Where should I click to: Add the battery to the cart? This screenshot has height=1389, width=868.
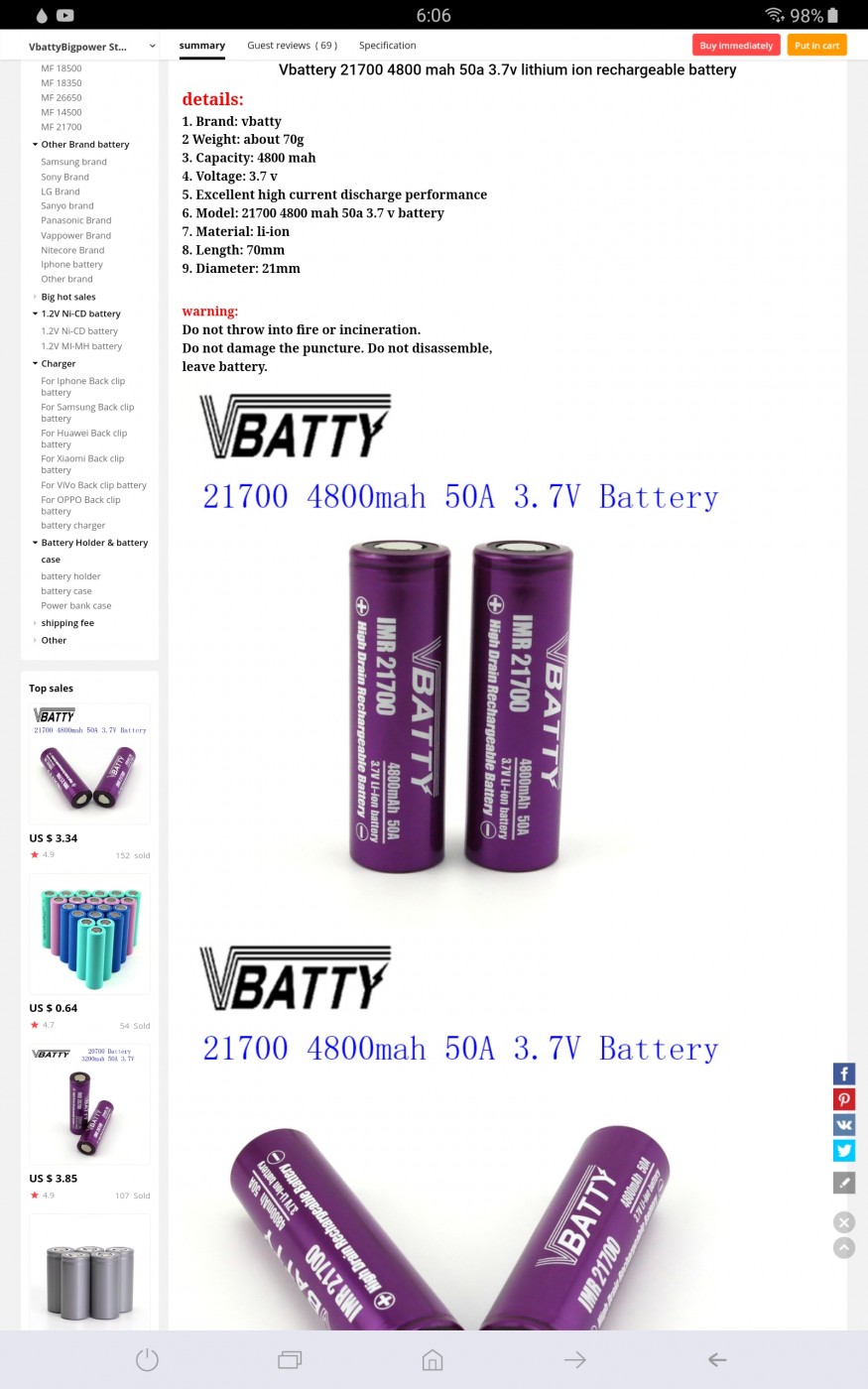coord(816,46)
